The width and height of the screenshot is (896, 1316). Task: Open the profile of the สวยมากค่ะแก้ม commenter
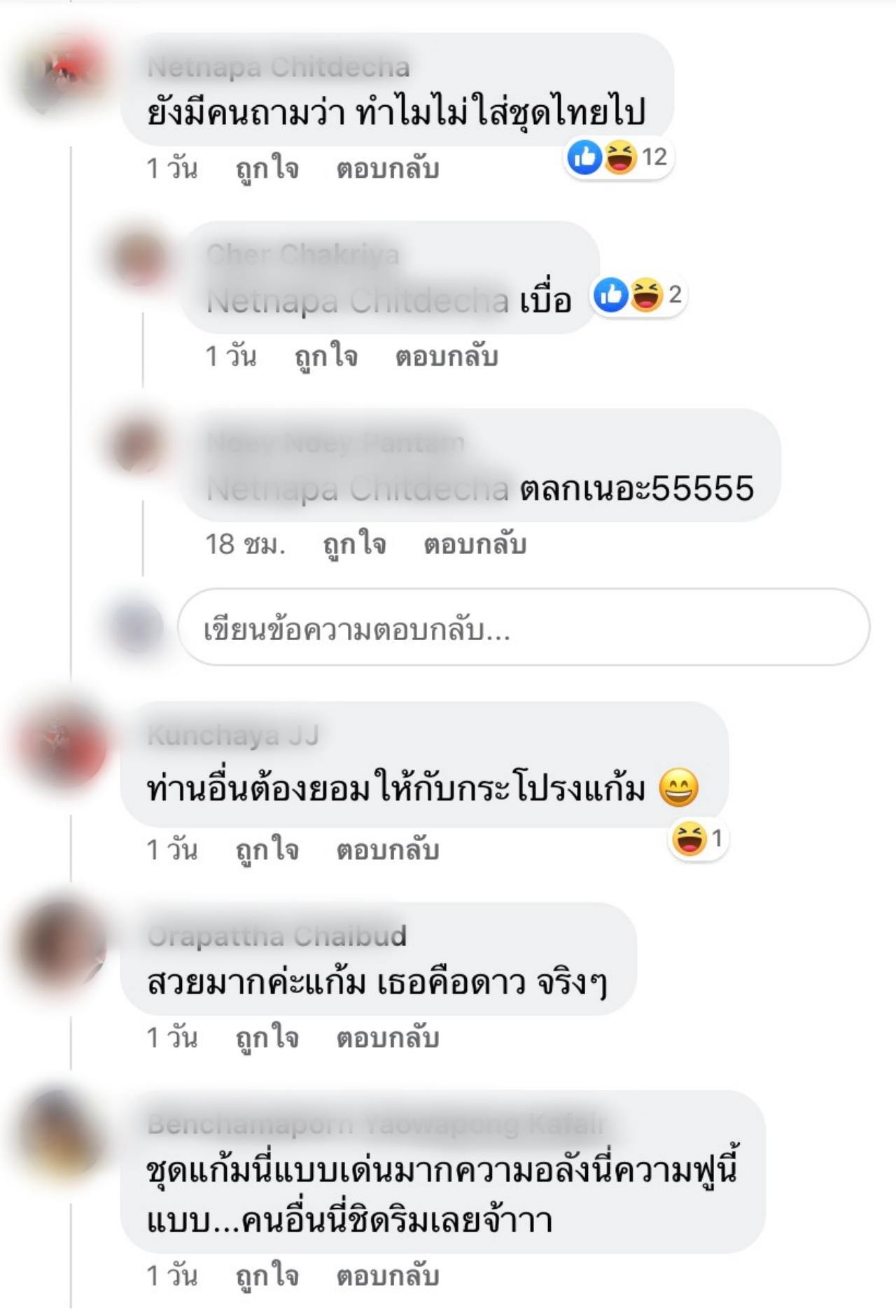[x=276, y=936]
